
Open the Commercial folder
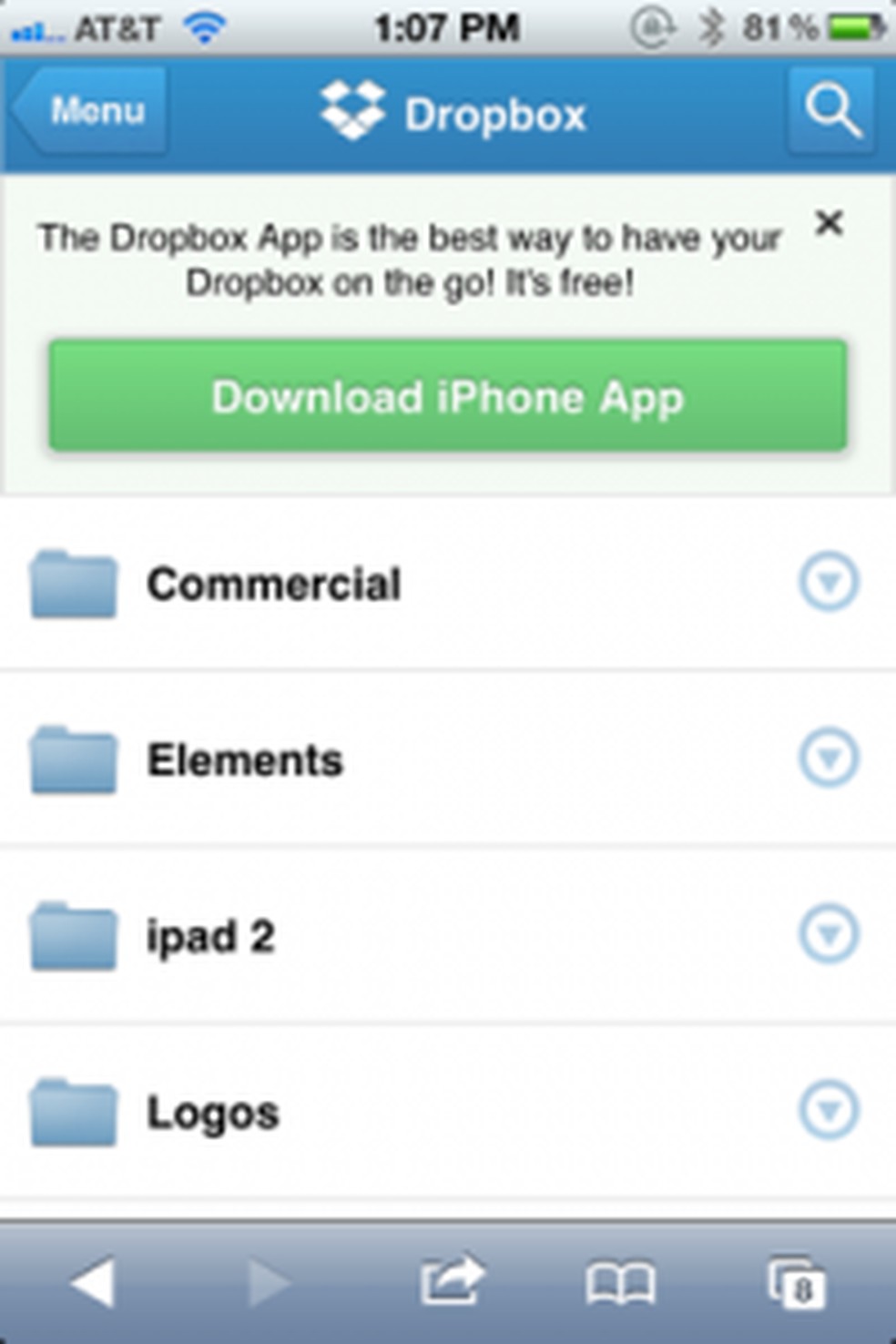click(x=273, y=584)
